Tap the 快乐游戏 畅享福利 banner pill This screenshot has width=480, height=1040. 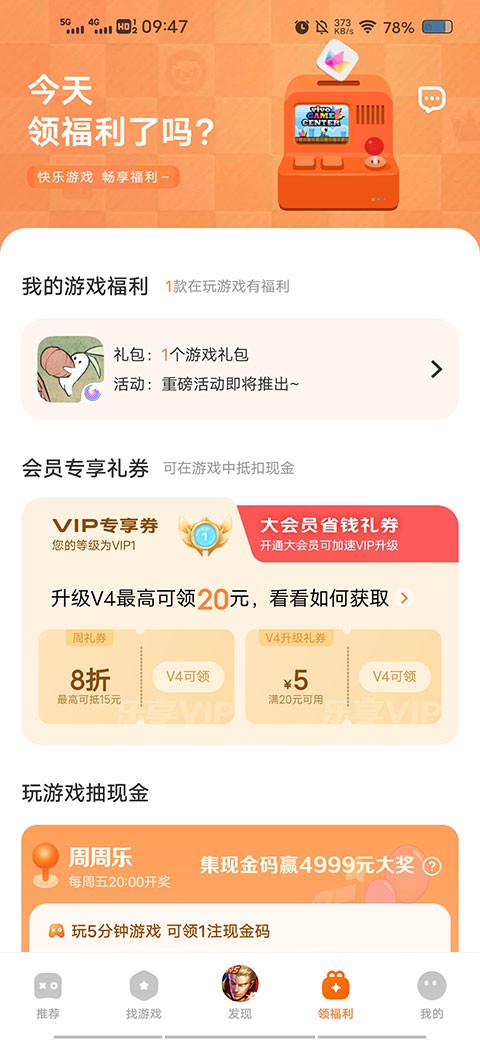103,177
